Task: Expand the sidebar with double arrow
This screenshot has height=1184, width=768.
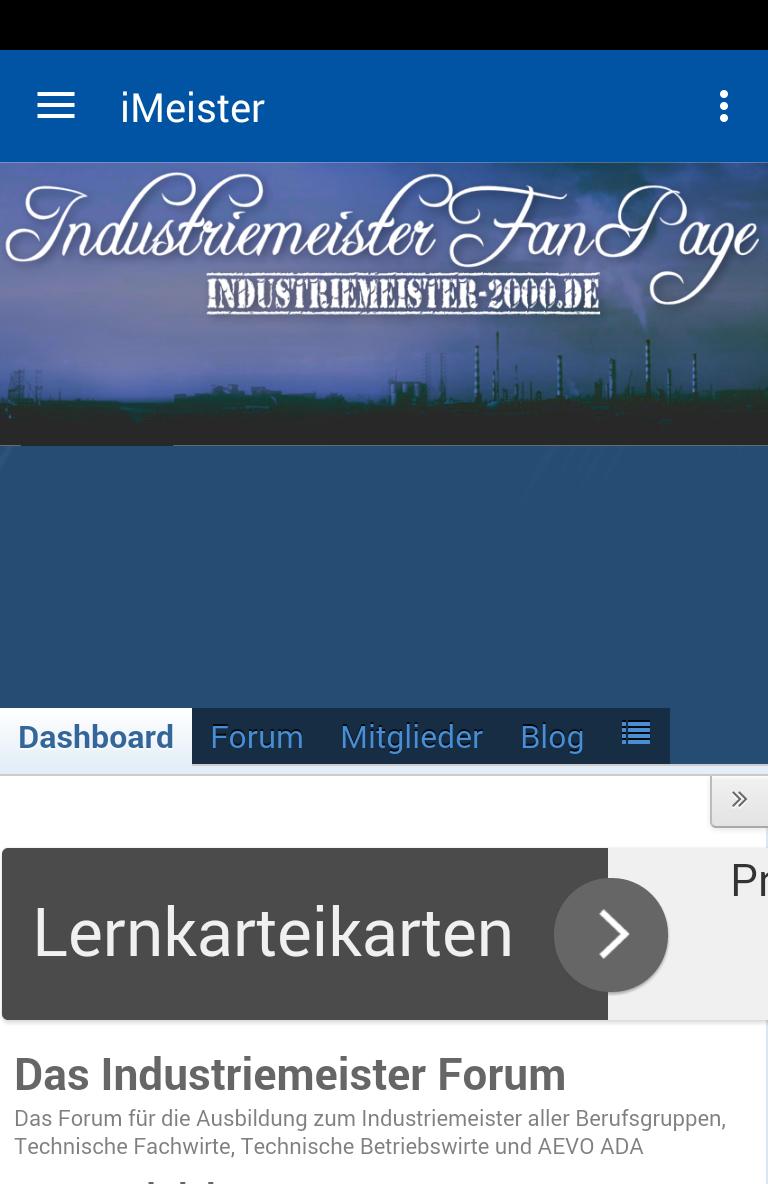Action: [x=739, y=800]
